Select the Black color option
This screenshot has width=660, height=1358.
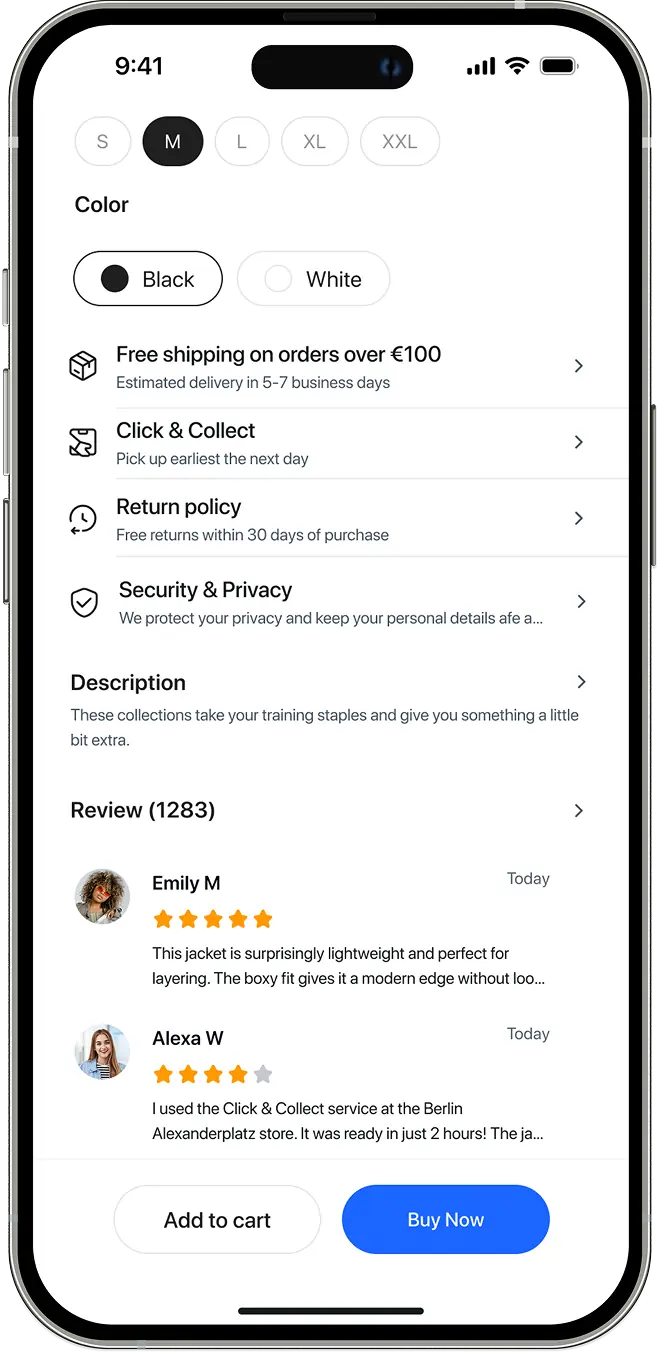point(148,279)
